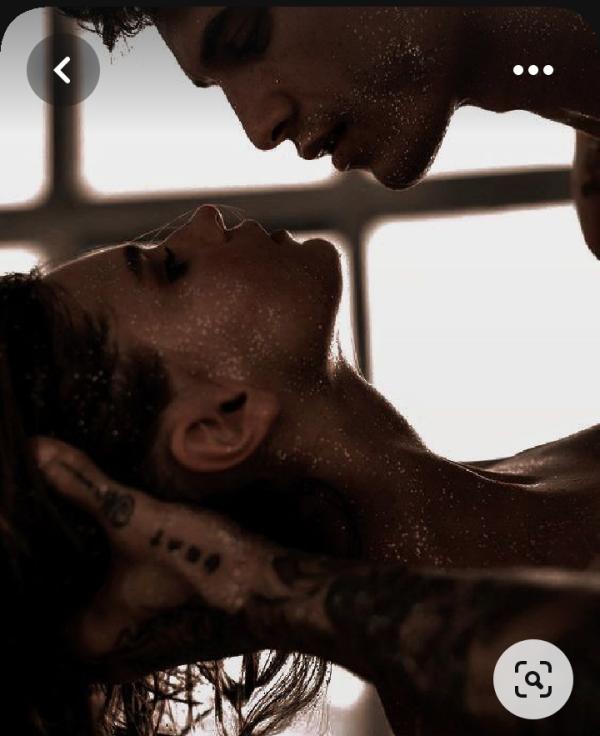Open the three-dot overflow menu
Screen dimensions: 600x736
point(533,70)
